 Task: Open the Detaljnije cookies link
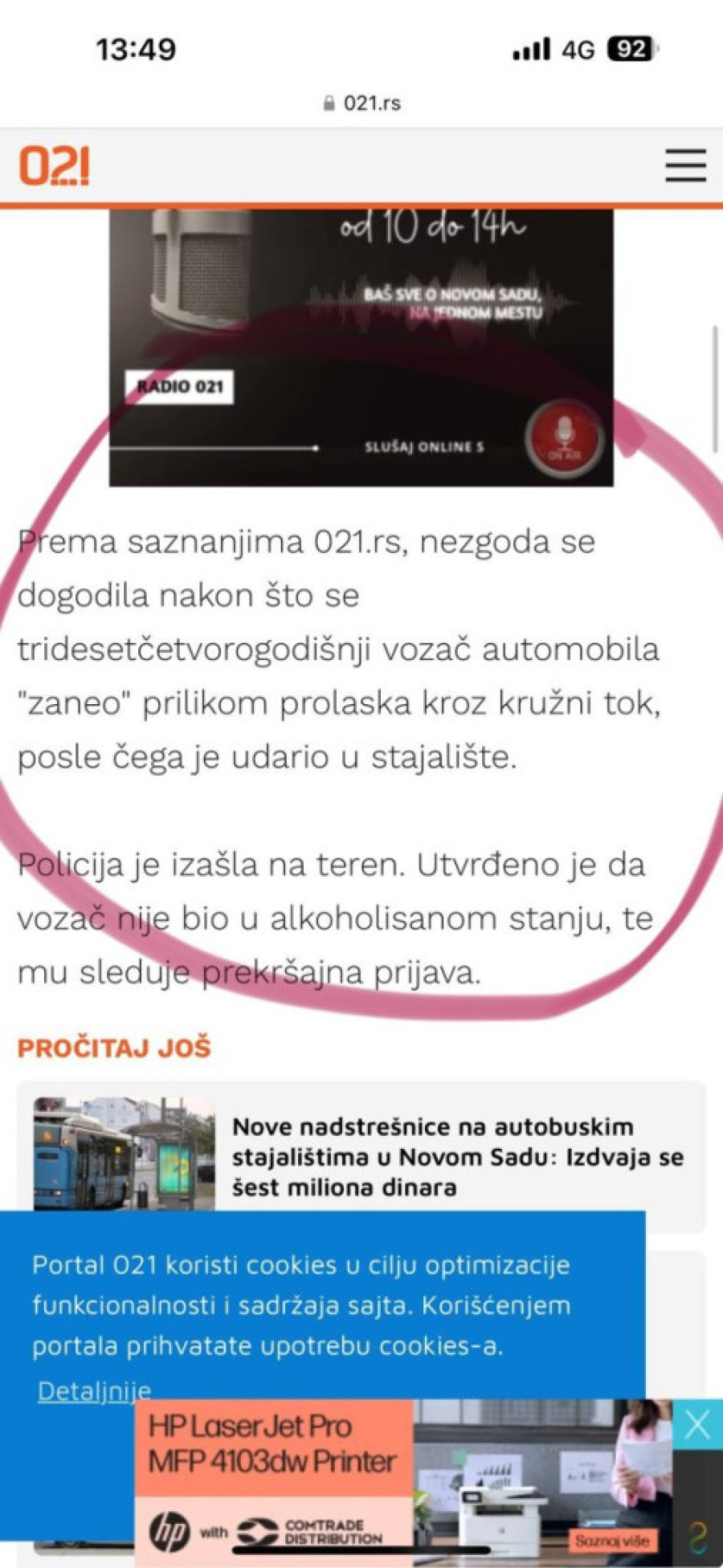pyautogui.click(x=94, y=1391)
